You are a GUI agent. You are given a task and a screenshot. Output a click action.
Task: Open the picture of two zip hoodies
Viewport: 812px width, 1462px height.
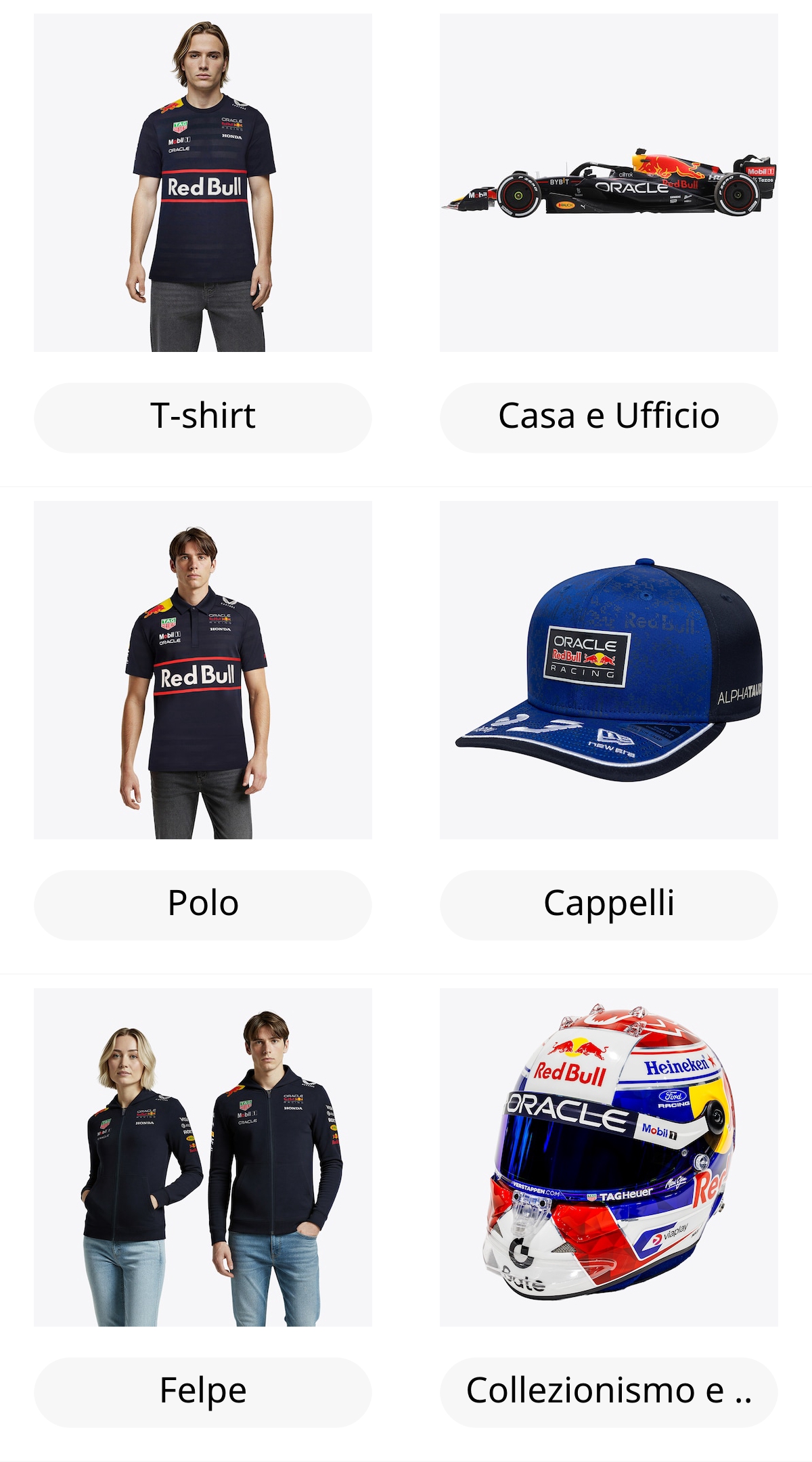point(203,1157)
